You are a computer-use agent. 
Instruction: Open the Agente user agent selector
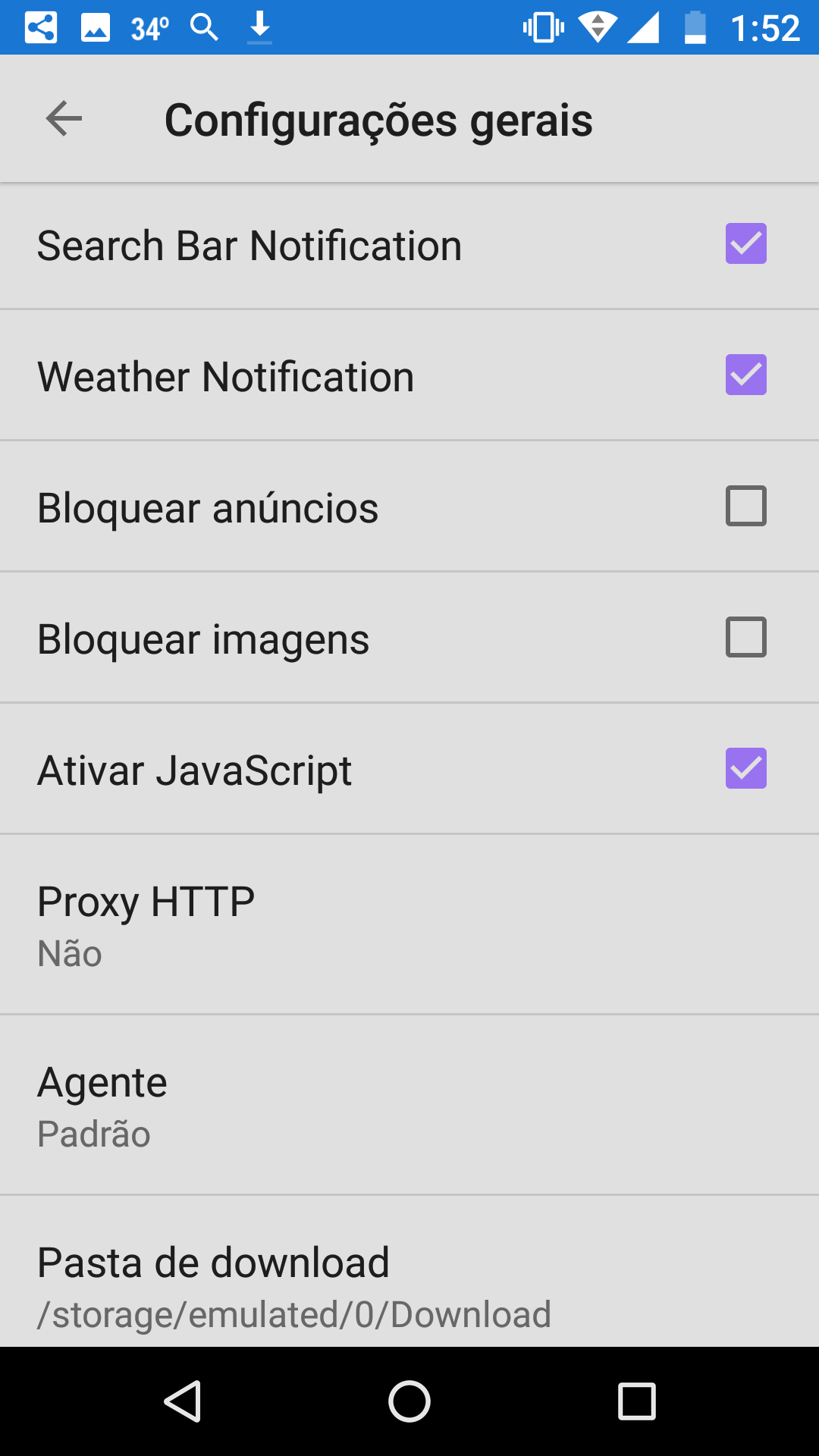[409, 1104]
